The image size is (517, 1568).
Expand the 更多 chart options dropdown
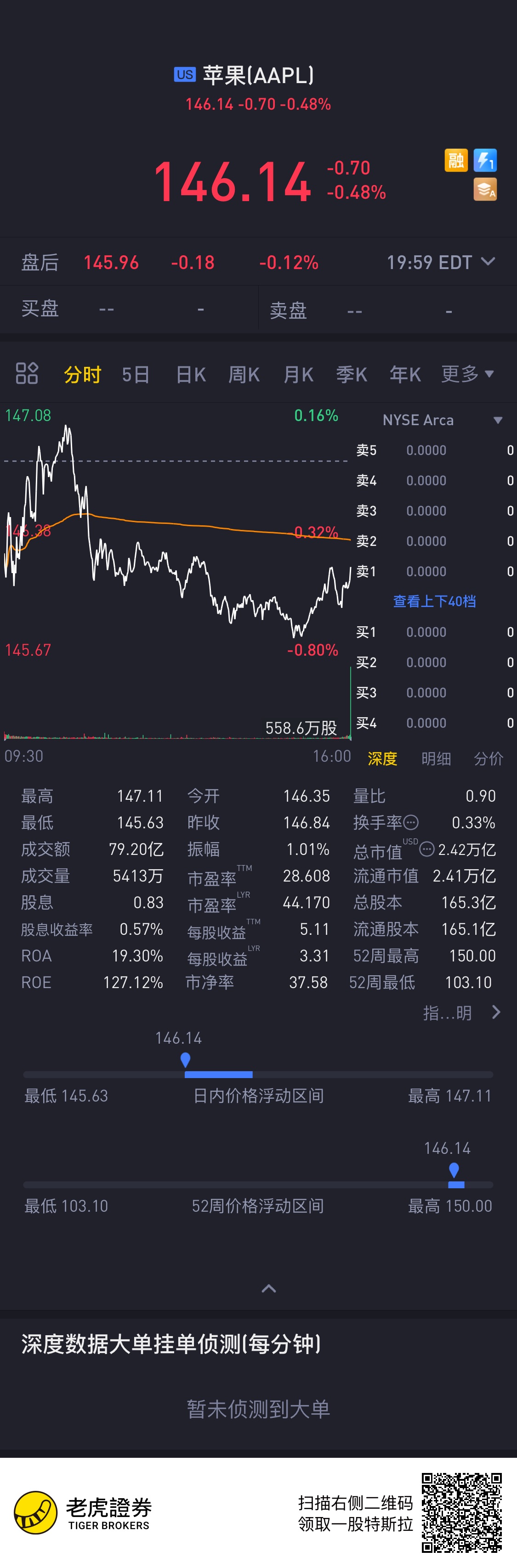click(x=468, y=374)
